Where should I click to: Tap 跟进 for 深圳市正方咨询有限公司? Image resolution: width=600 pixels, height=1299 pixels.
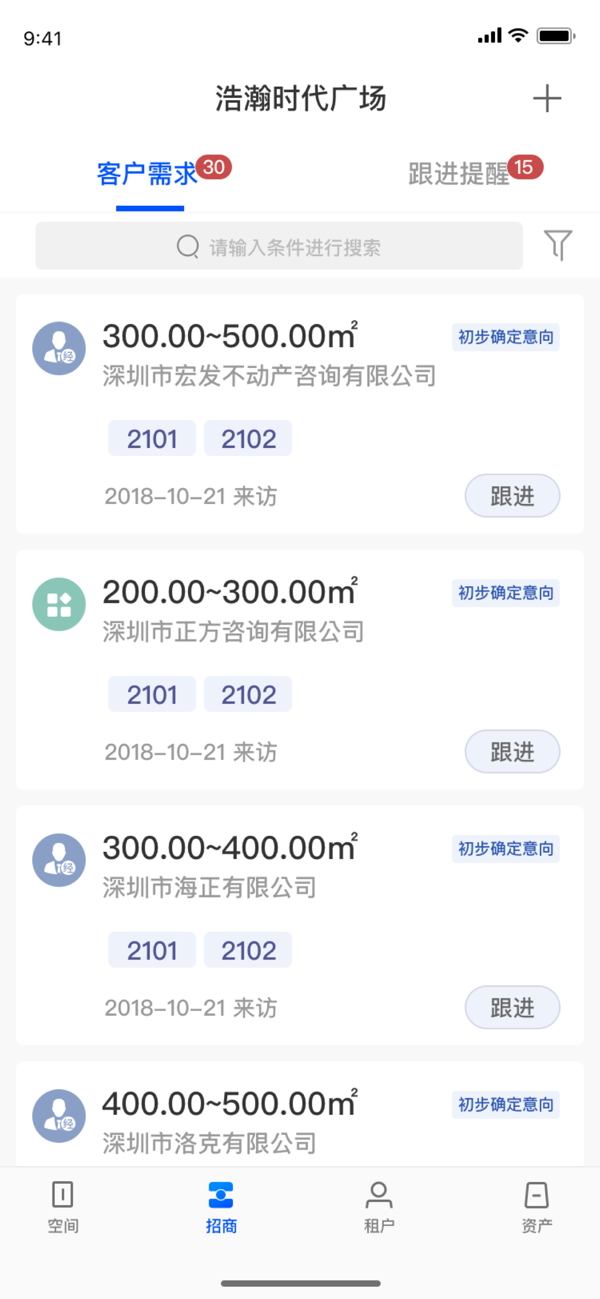click(x=513, y=752)
